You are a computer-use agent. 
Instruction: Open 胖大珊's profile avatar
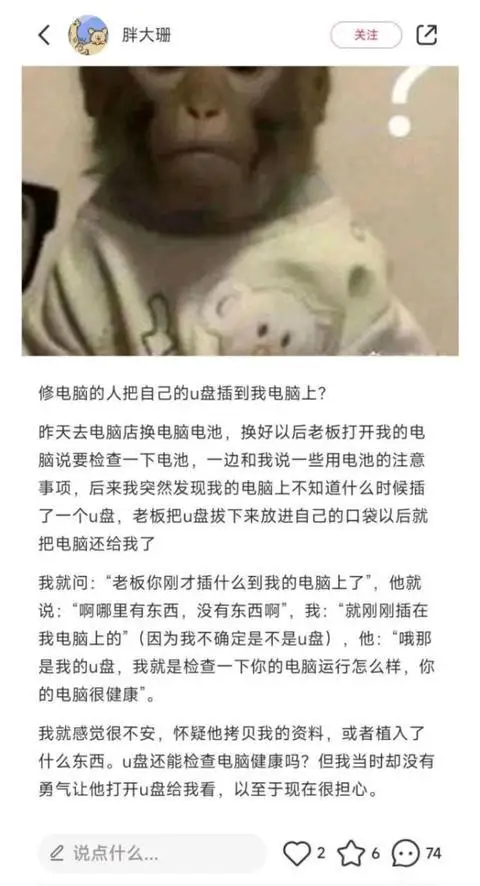(x=88, y=35)
